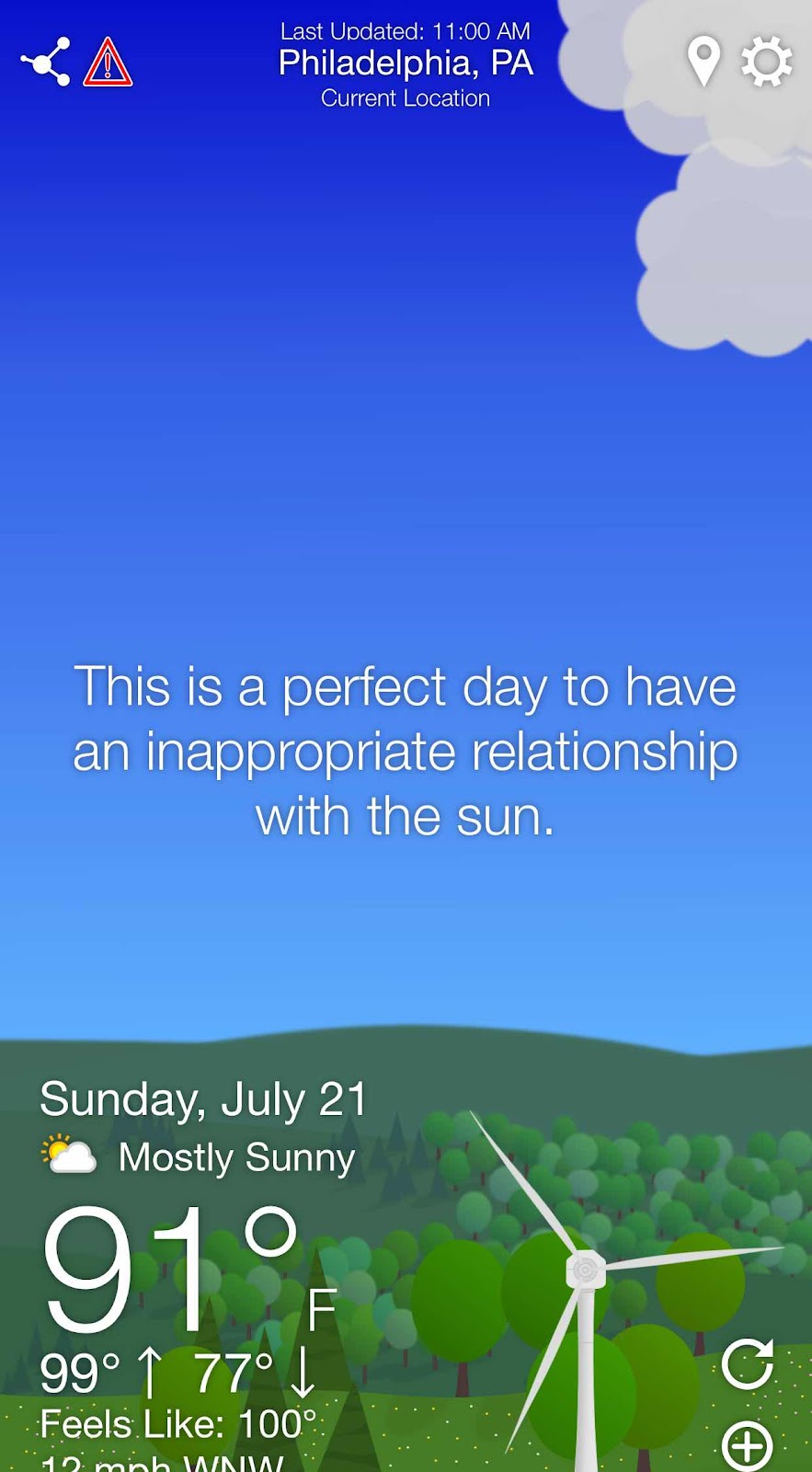Open the location pin picker
The width and height of the screenshot is (812, 1472).
click(703, 62)
